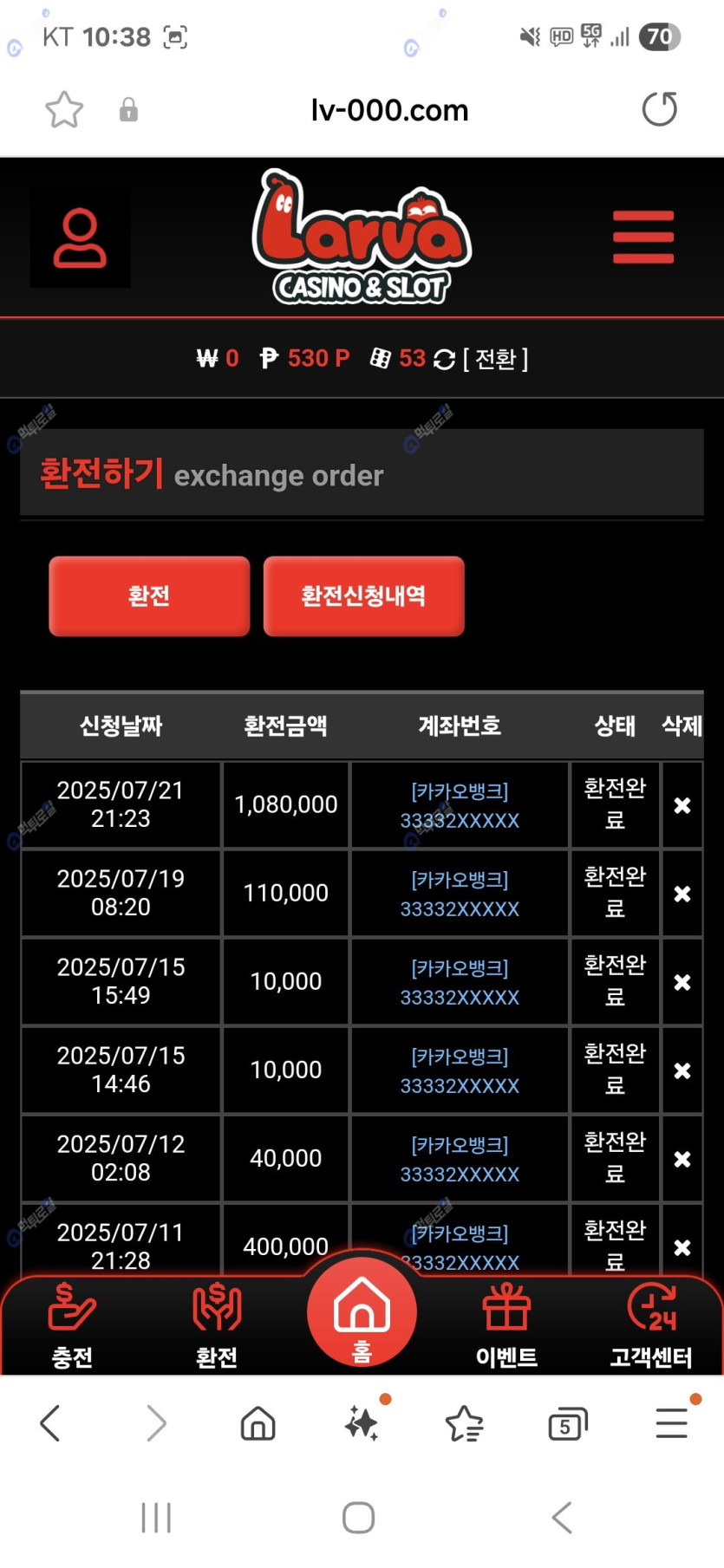
Task: Open the 이벤트 tab
Action: 506,1326
